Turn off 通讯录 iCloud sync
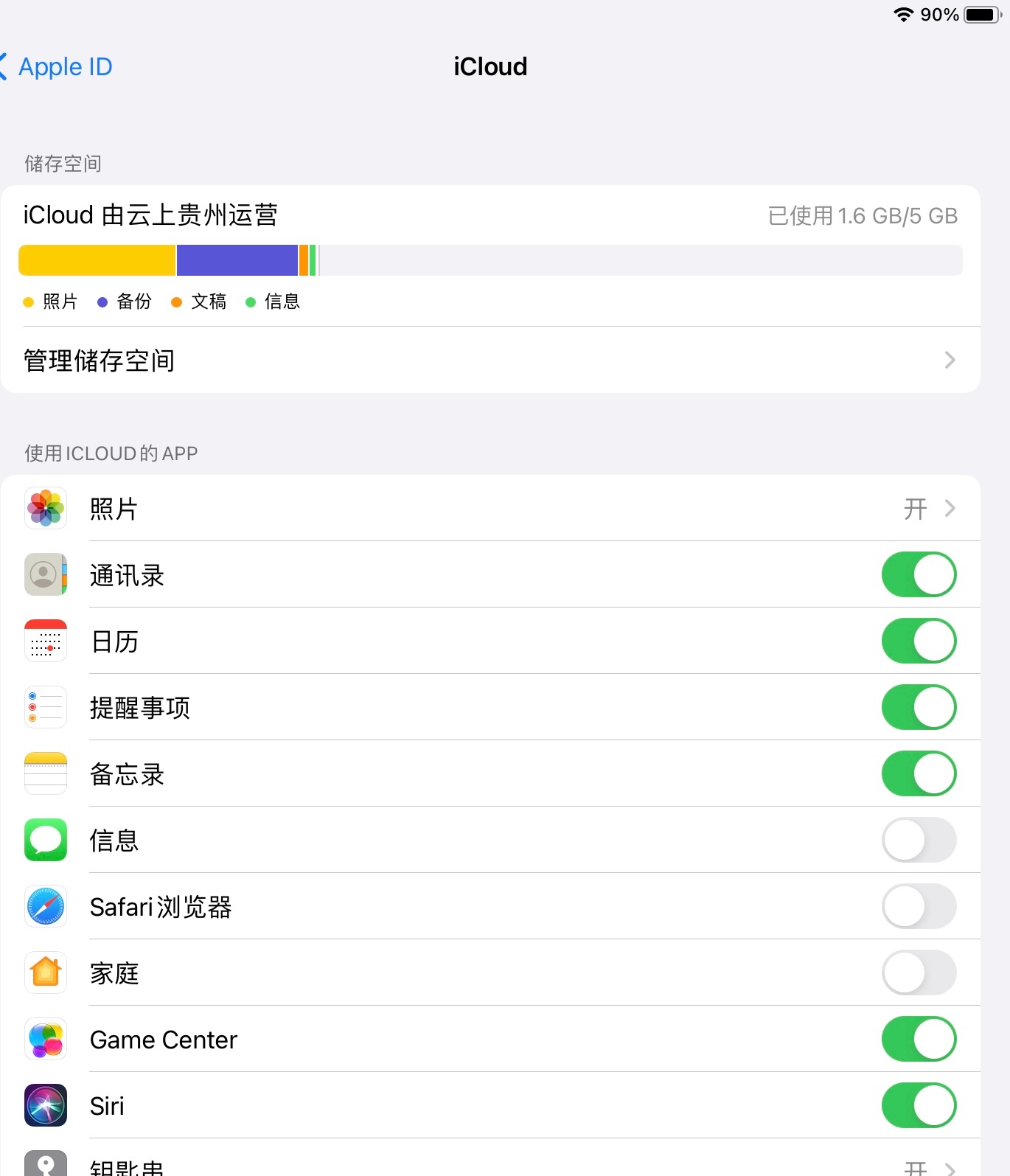Viewport: 1010px width, 1176px height. point(919,575)
